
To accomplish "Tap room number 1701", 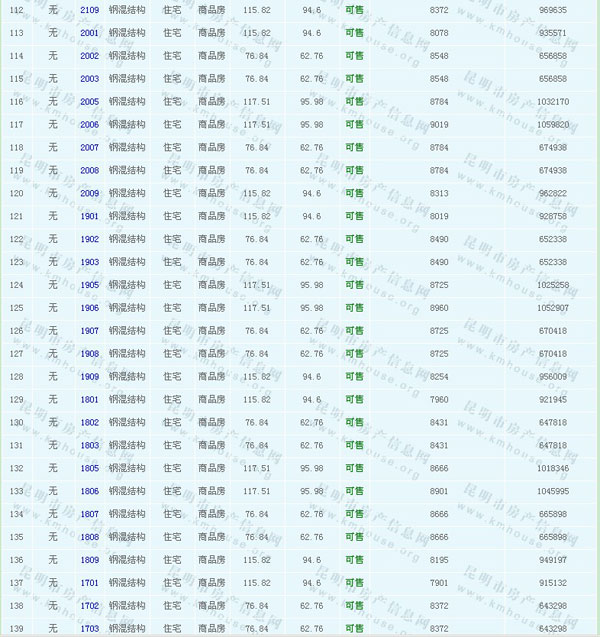I will [x=90, y=583].
